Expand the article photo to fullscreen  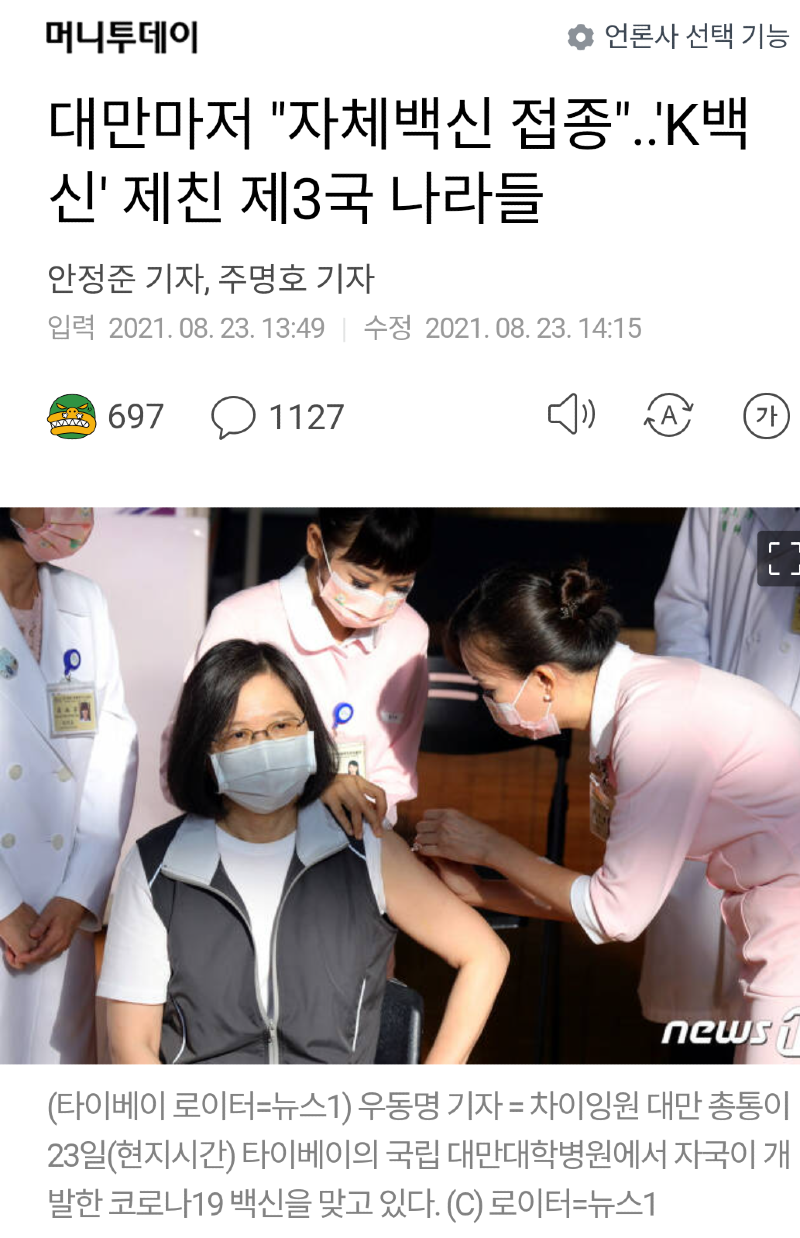(x=782, y=559)
